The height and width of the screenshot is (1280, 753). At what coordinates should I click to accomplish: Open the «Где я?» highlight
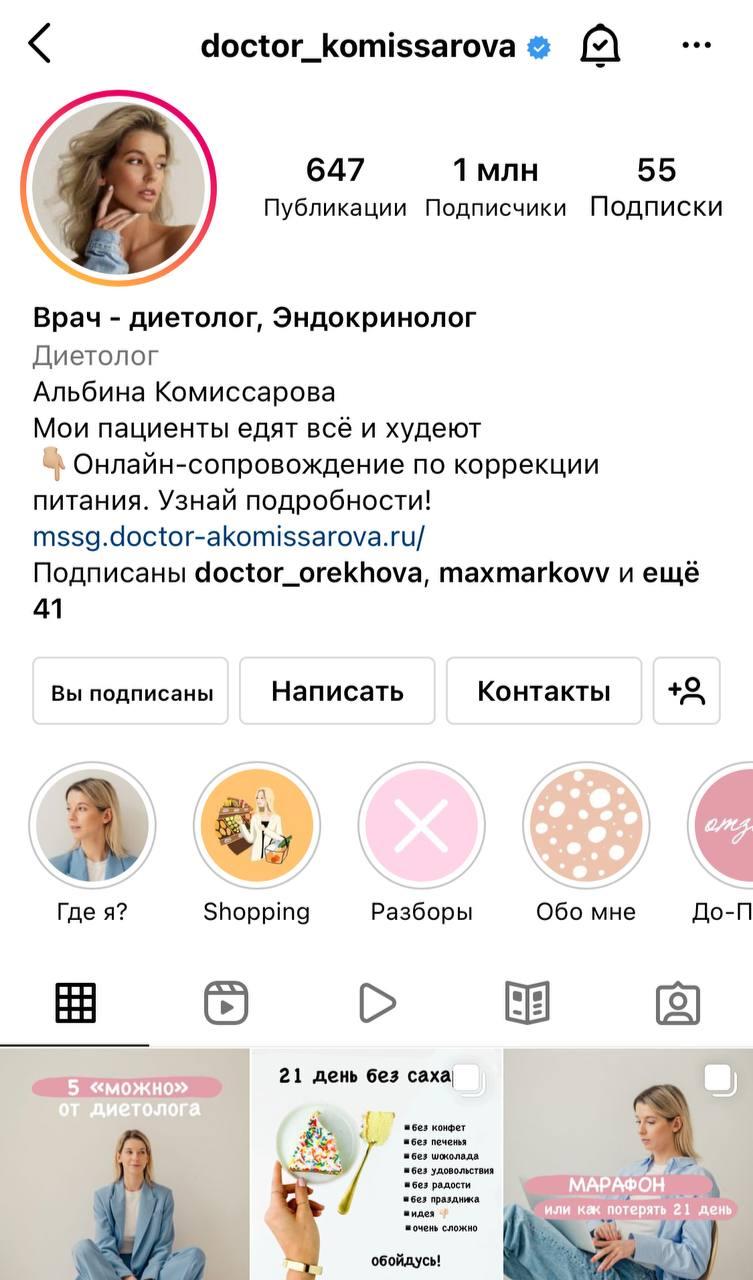point(92,826)
